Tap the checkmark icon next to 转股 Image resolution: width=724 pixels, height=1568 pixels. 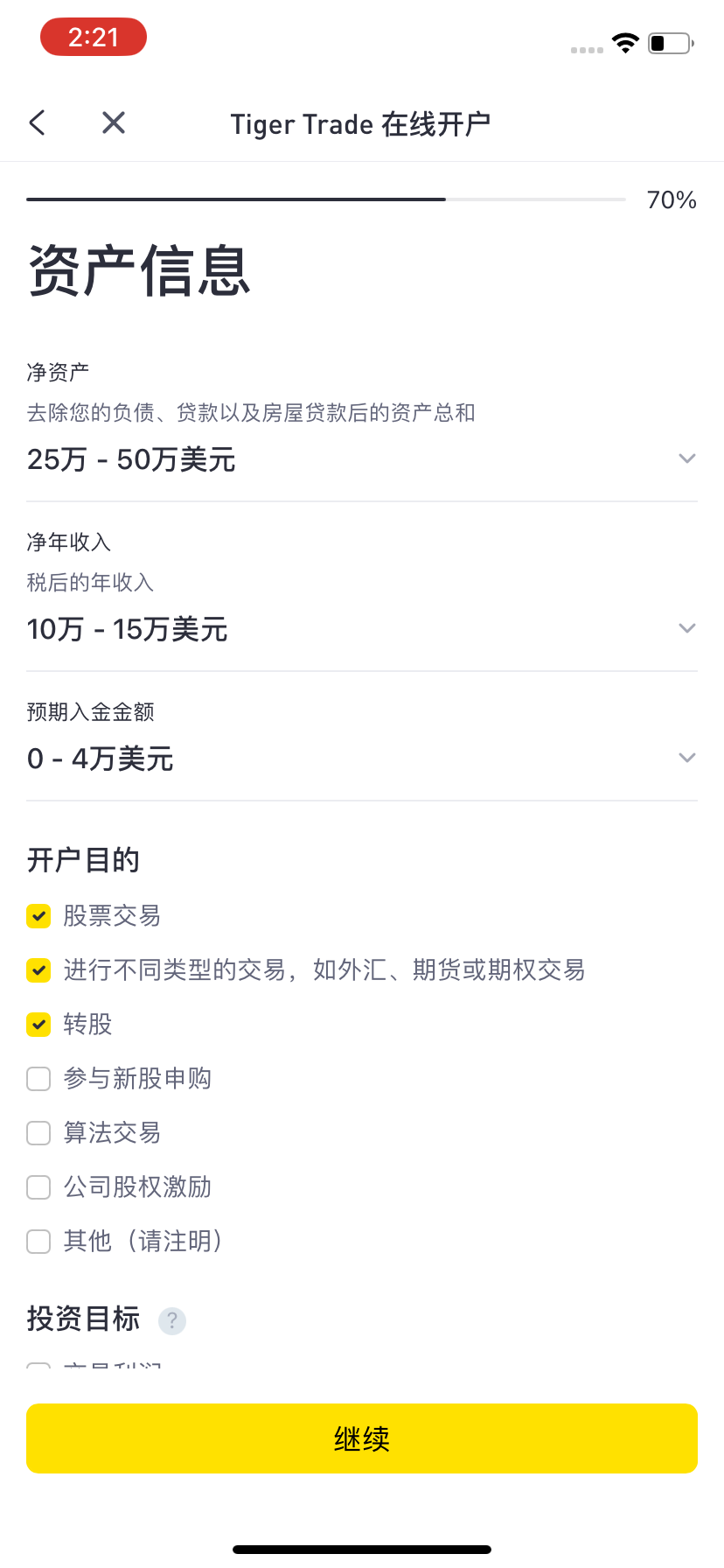click(x=38, y=1025)
